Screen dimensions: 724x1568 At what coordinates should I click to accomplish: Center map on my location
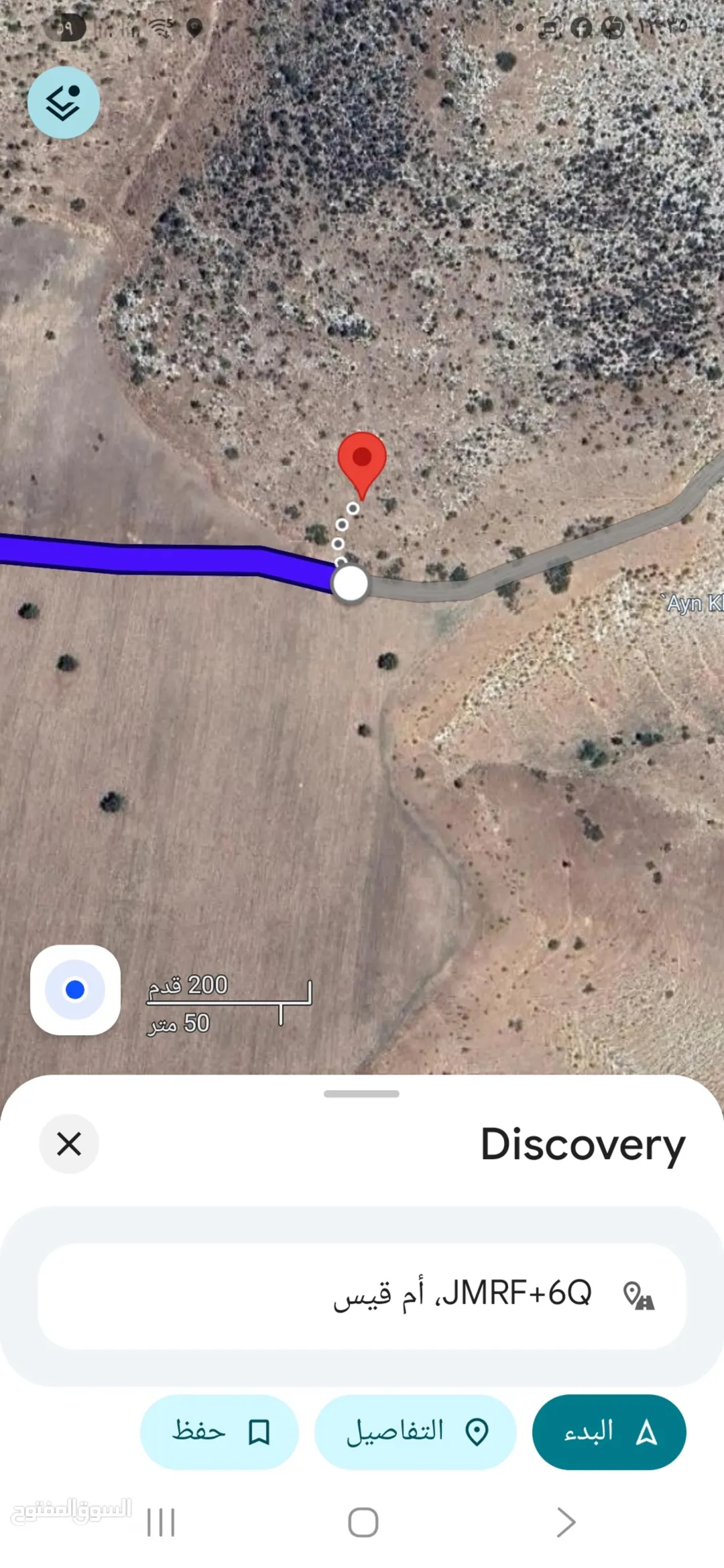coord(75,989)
